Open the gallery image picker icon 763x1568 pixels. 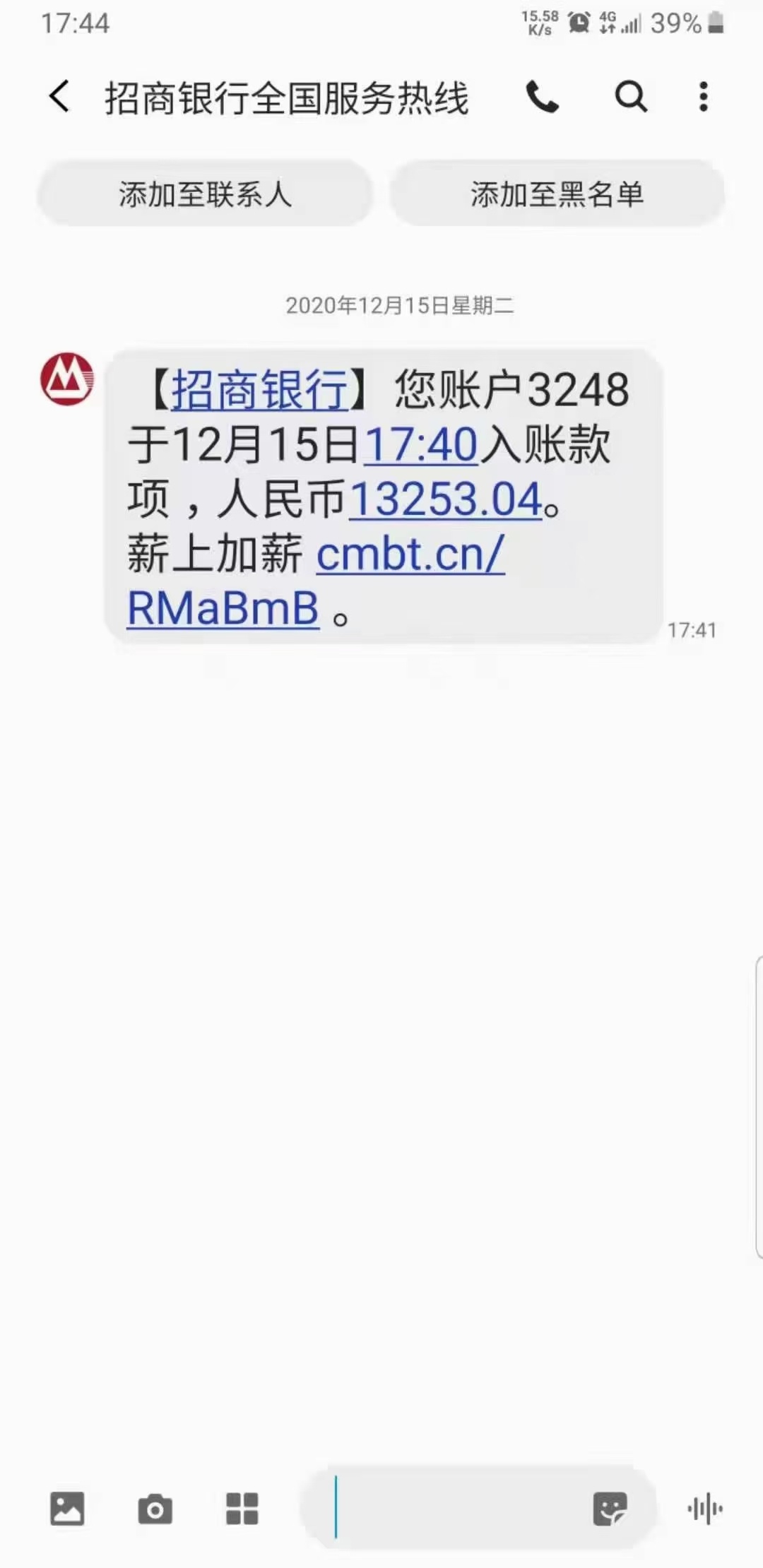pos(67,1508)
